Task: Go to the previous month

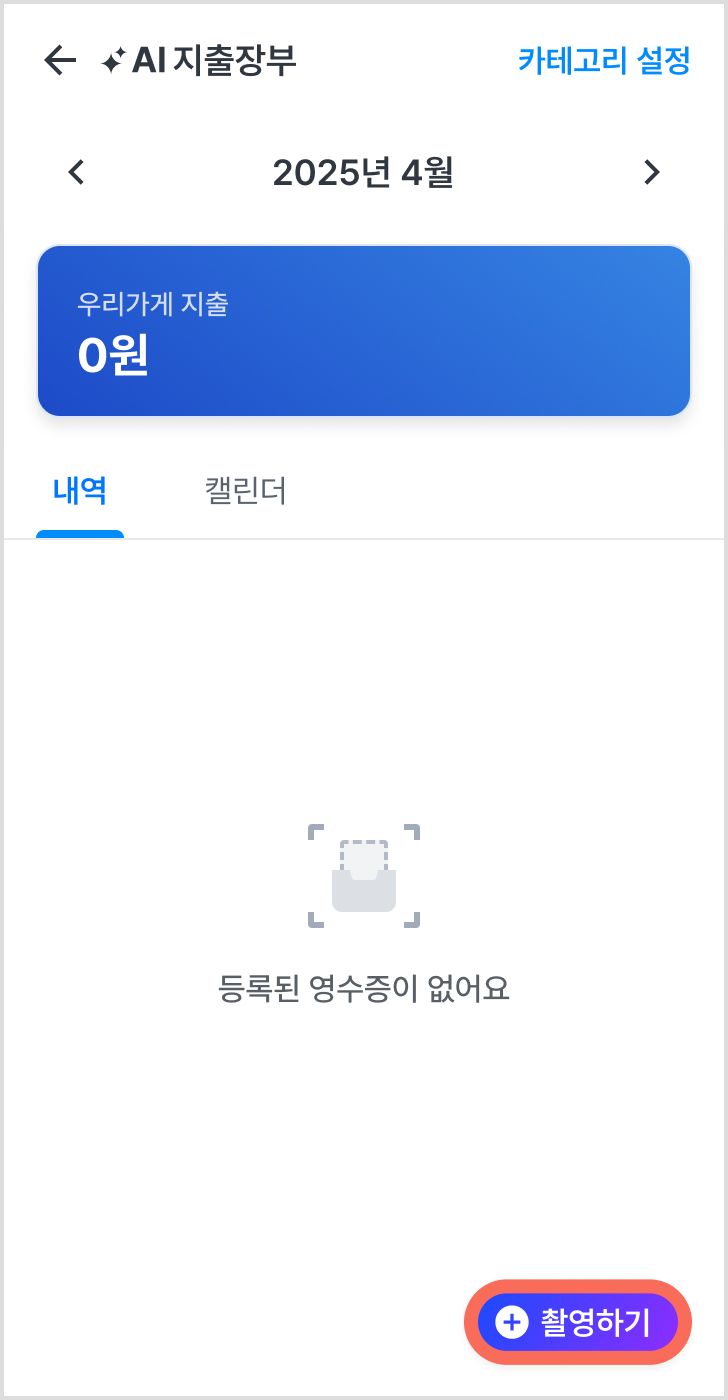Action: (76, 172)
